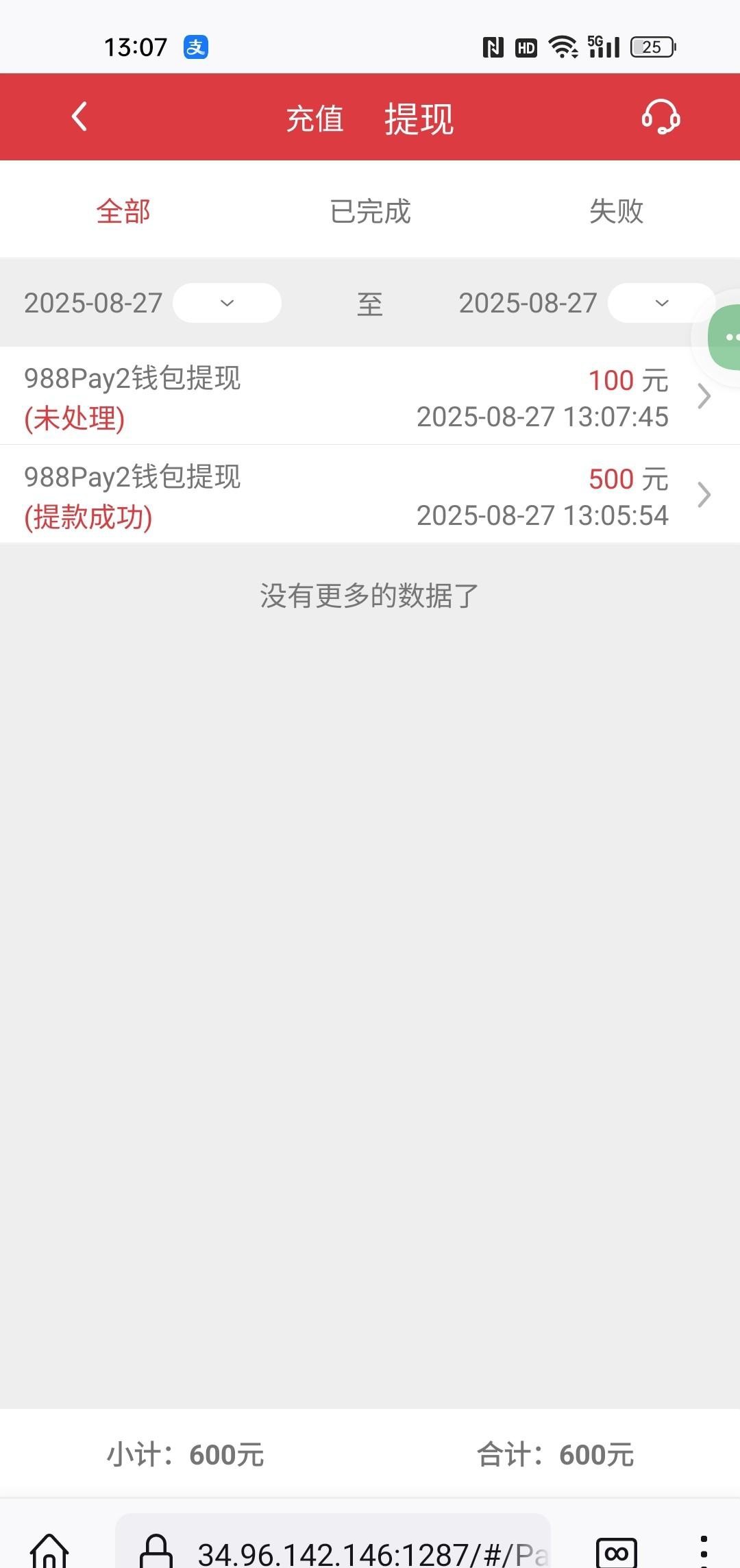Open the browser tabs switcher

[x=617, y=1552]
